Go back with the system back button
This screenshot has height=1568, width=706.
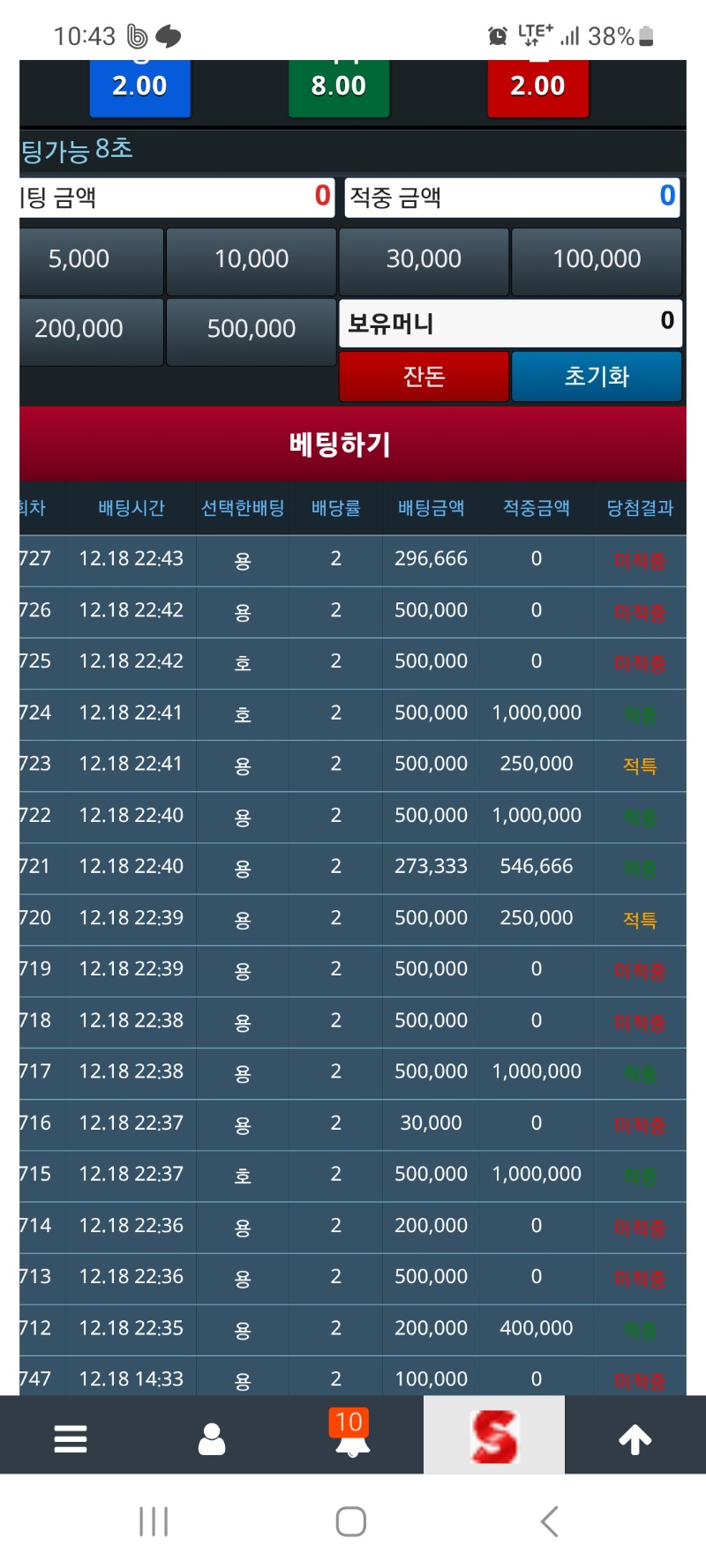550,1521
